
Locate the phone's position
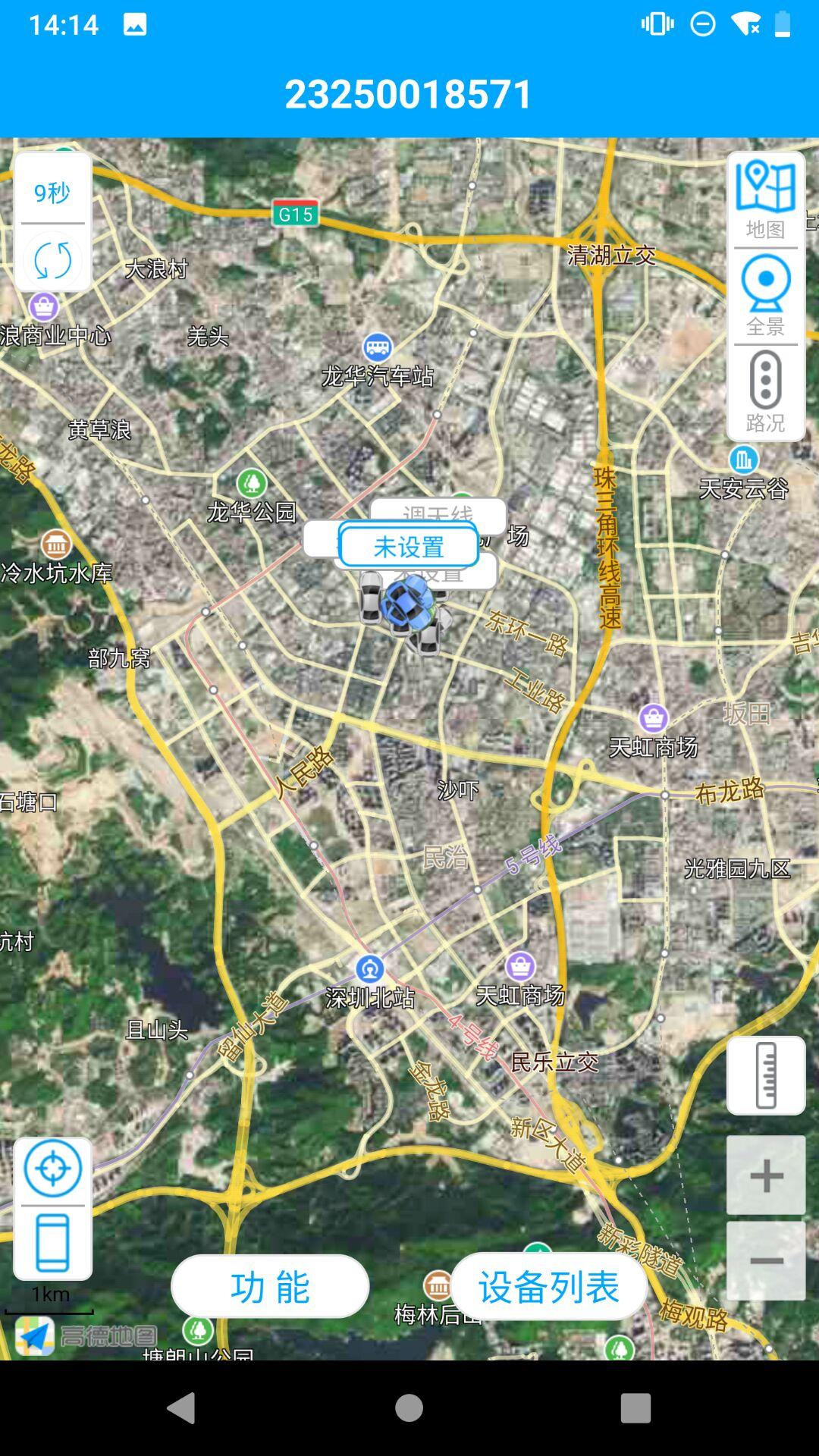[x=53, y=1242]
